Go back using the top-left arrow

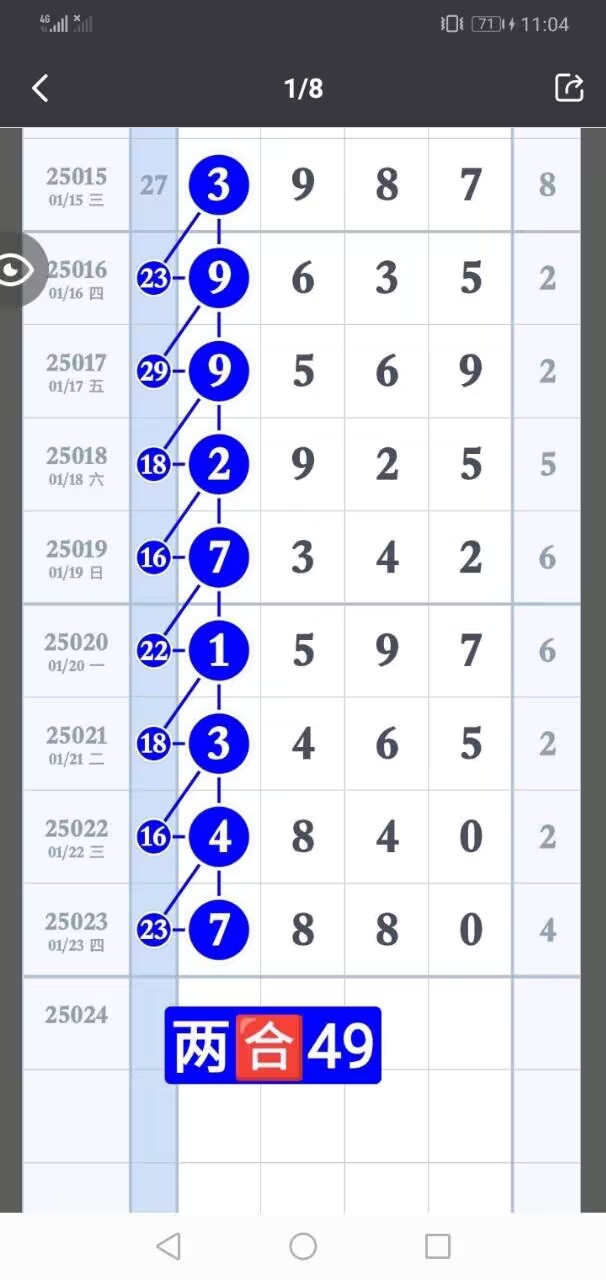point(40,88)
